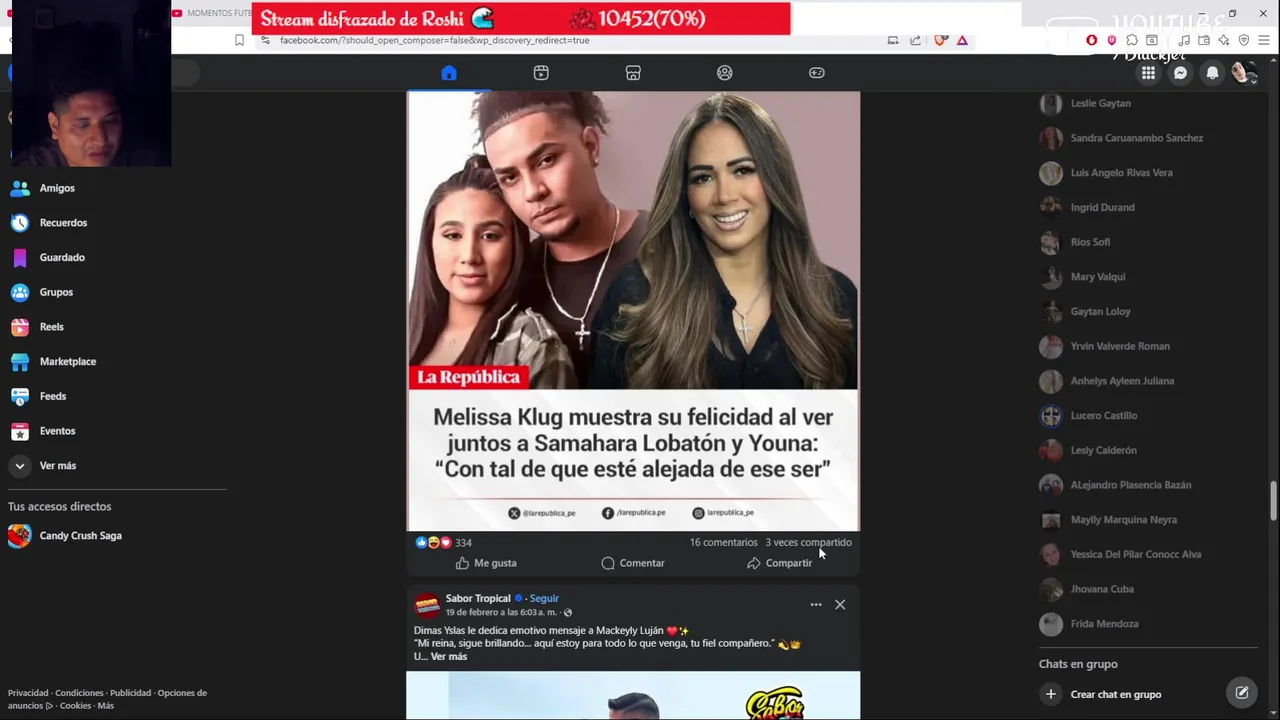Open Recuerdos in the left sidebar
Viewport: 1280px width, 720px height.
(x=62, y=223)
